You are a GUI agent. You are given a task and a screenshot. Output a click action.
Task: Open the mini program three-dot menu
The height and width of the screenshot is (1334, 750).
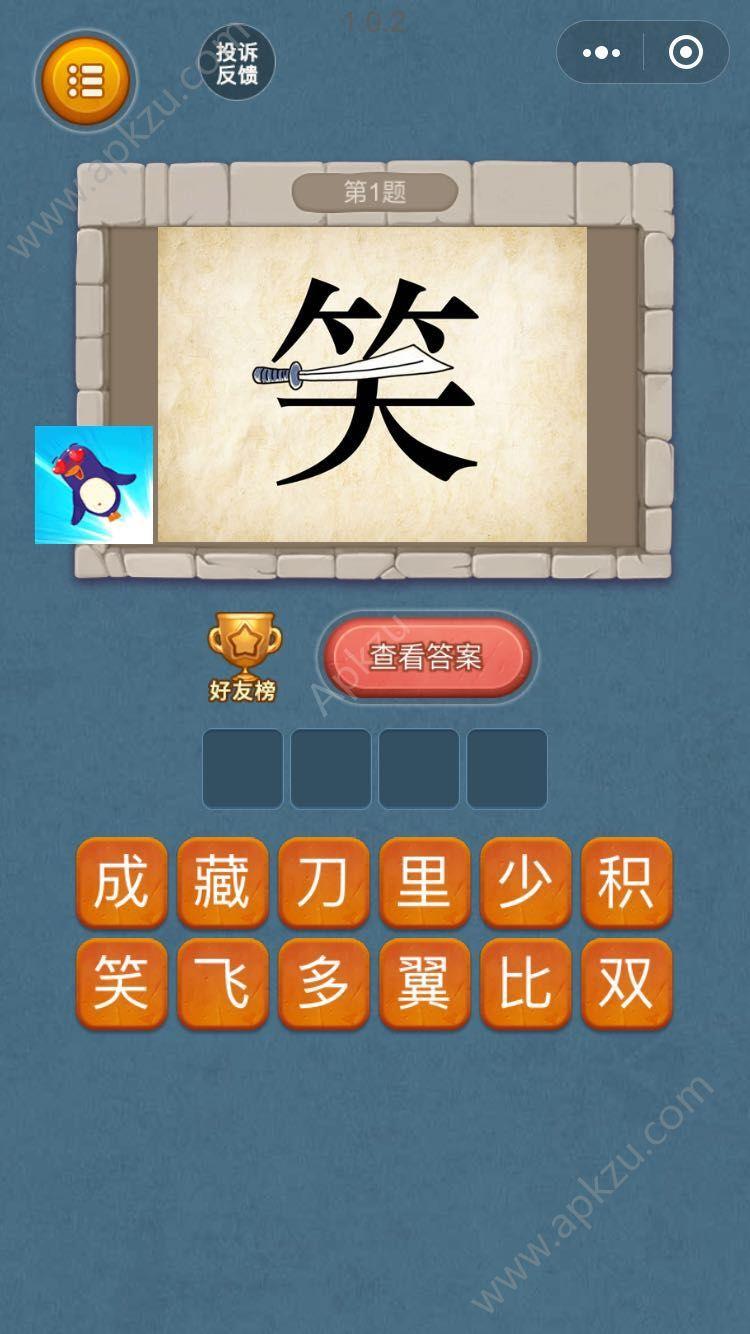[601, 52]
